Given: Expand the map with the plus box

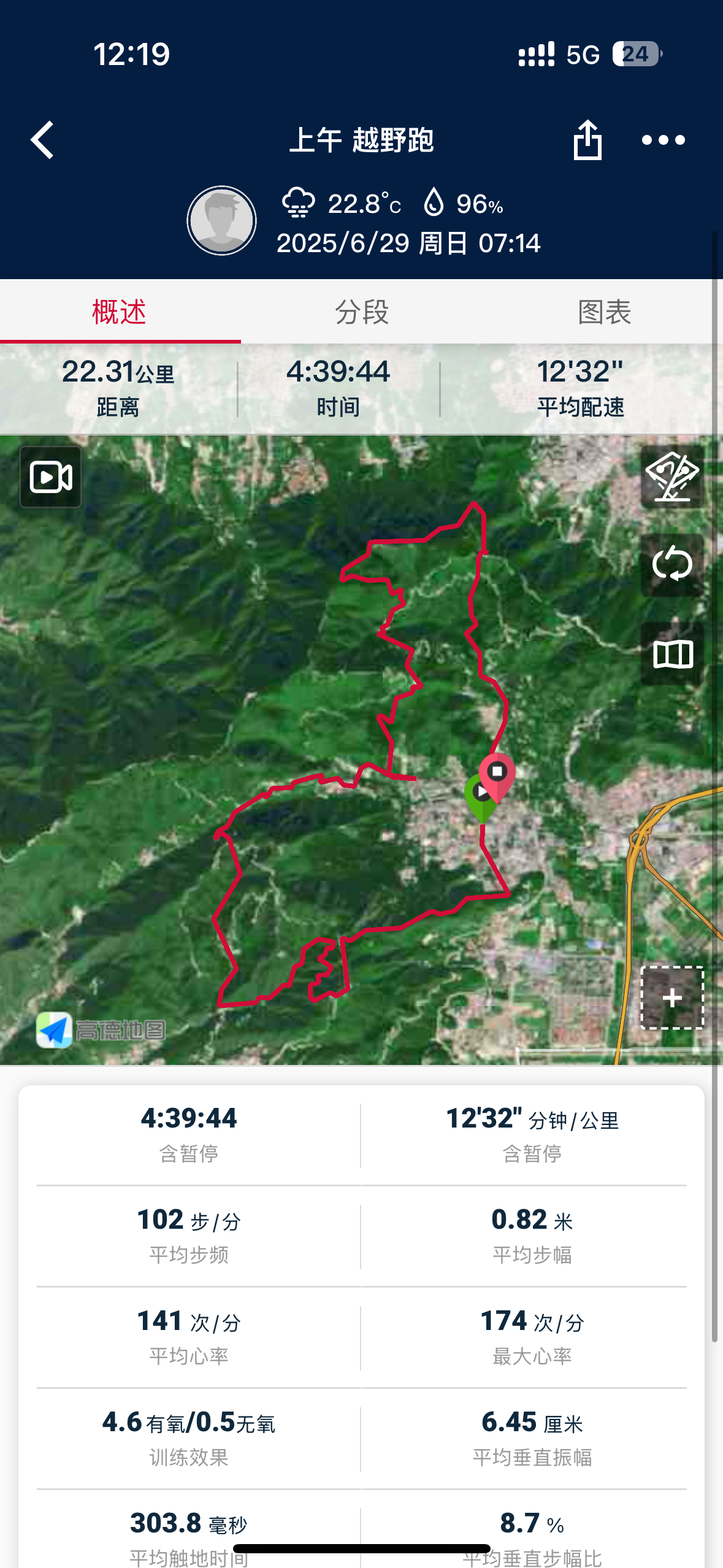Looking at the screenshot, I should click(672, 997).
